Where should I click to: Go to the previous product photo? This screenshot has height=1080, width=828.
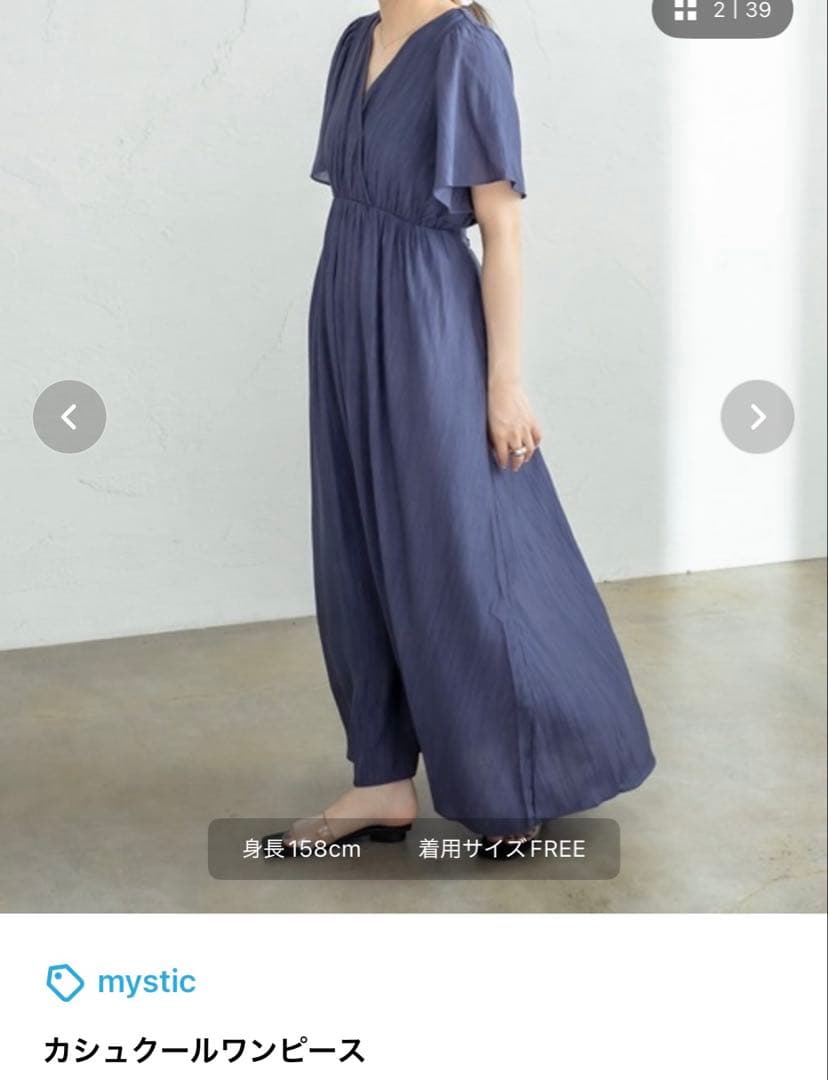coord(70,417)
